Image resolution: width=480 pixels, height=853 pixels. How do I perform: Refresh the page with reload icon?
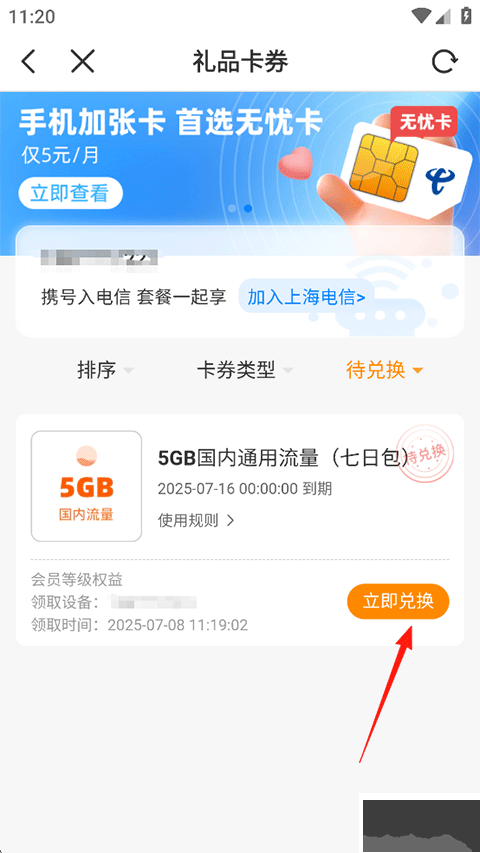(x=445, y=61)
